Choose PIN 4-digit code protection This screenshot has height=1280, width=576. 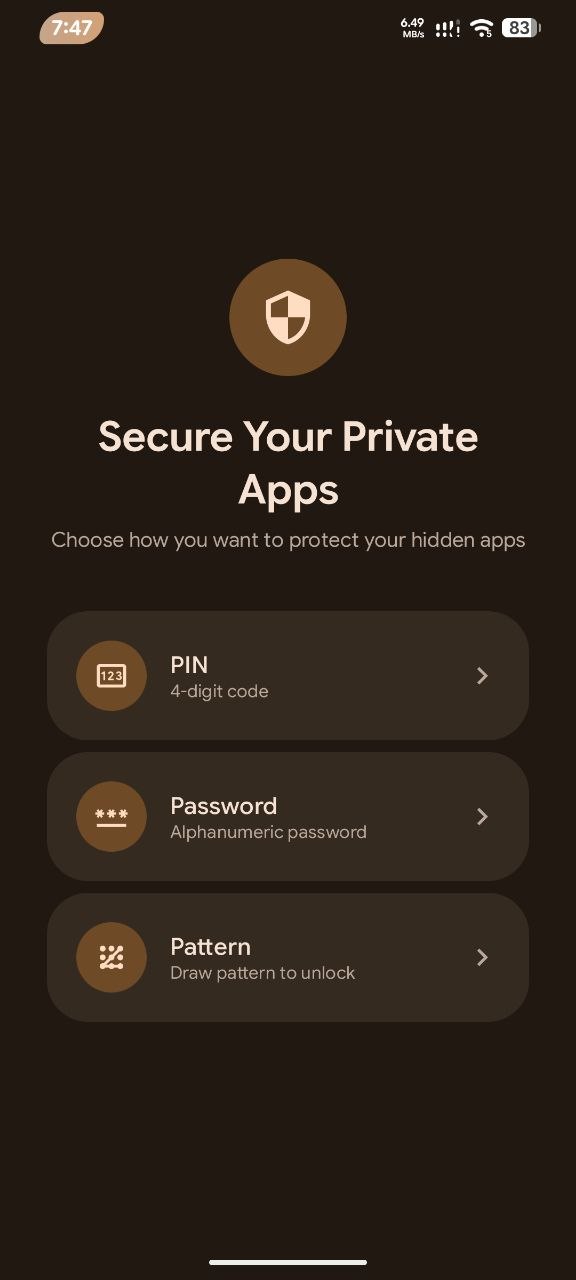288,676
